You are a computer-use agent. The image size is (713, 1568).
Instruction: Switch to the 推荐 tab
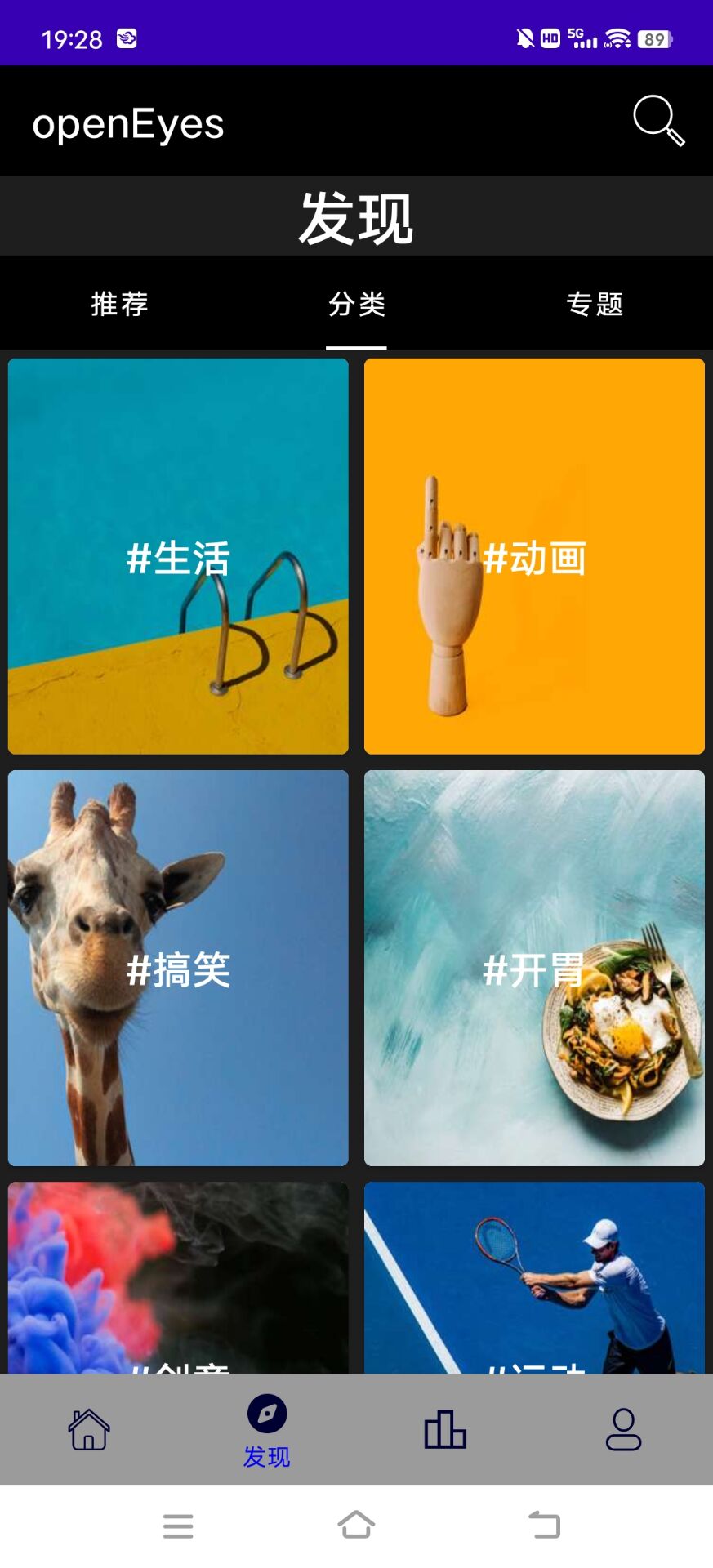coord(119,304)
